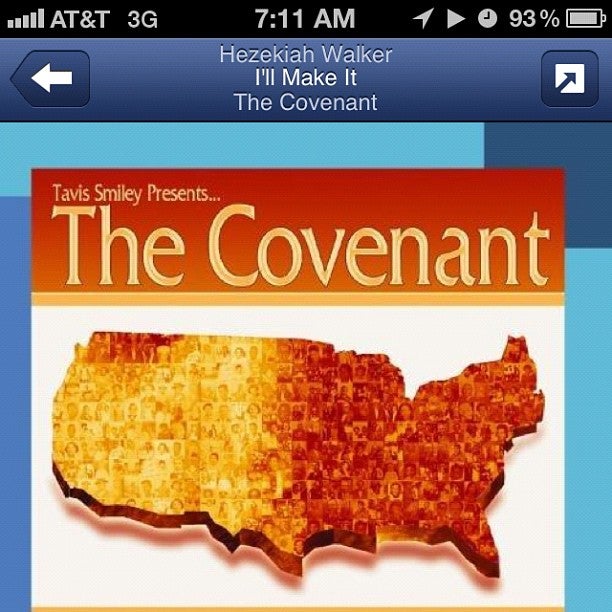Tap the diagonal arrow icon in the header

[569, 79]
